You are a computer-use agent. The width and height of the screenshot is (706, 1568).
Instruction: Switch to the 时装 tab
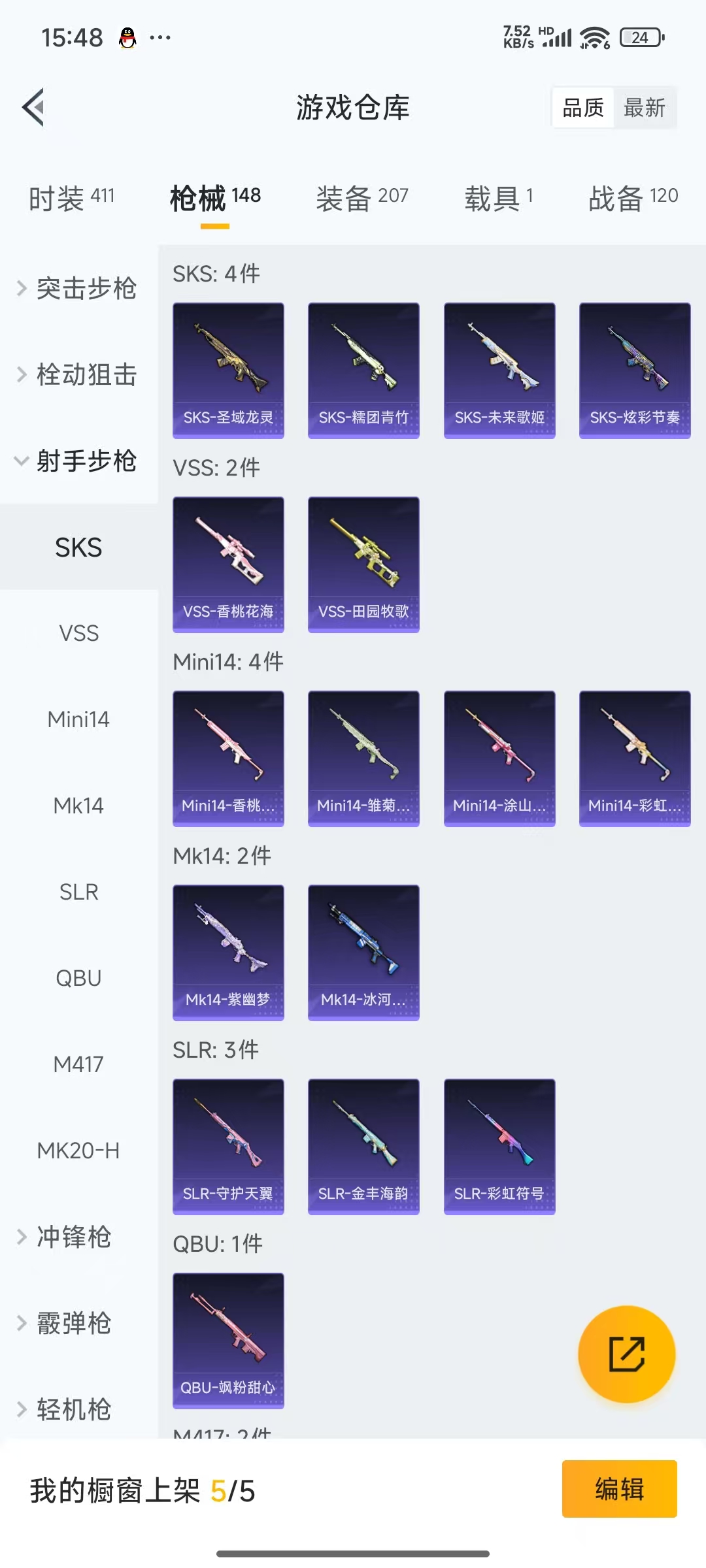72,197
